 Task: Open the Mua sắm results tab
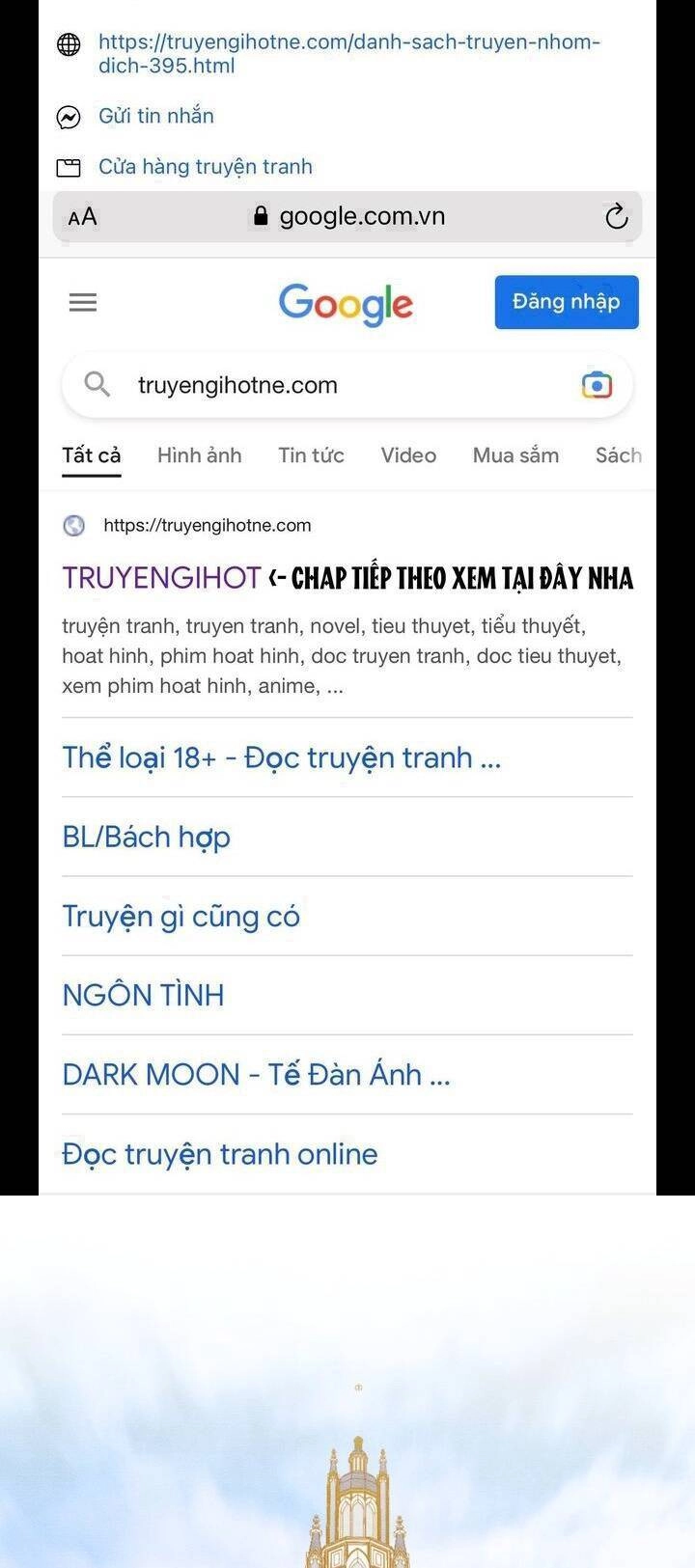515,454
